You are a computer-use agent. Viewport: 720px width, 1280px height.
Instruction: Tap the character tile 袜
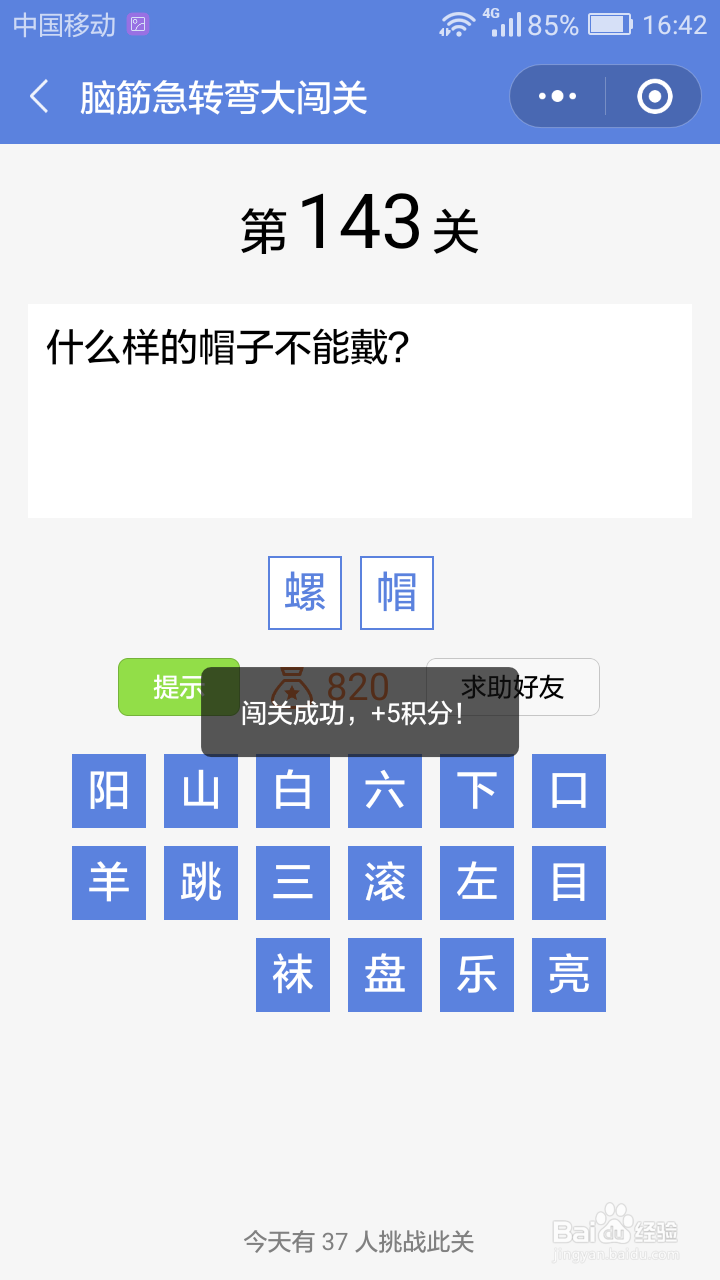[x=292, y=974]
